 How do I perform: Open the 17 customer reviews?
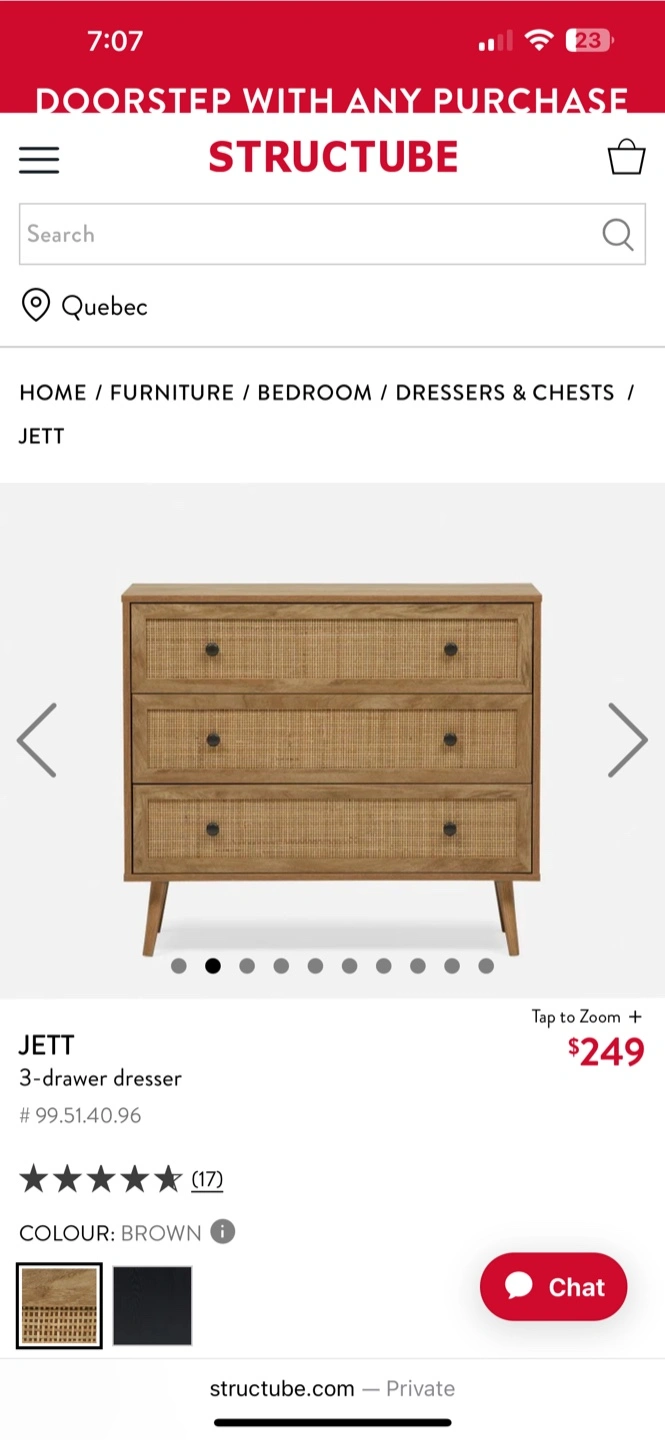207,1180
